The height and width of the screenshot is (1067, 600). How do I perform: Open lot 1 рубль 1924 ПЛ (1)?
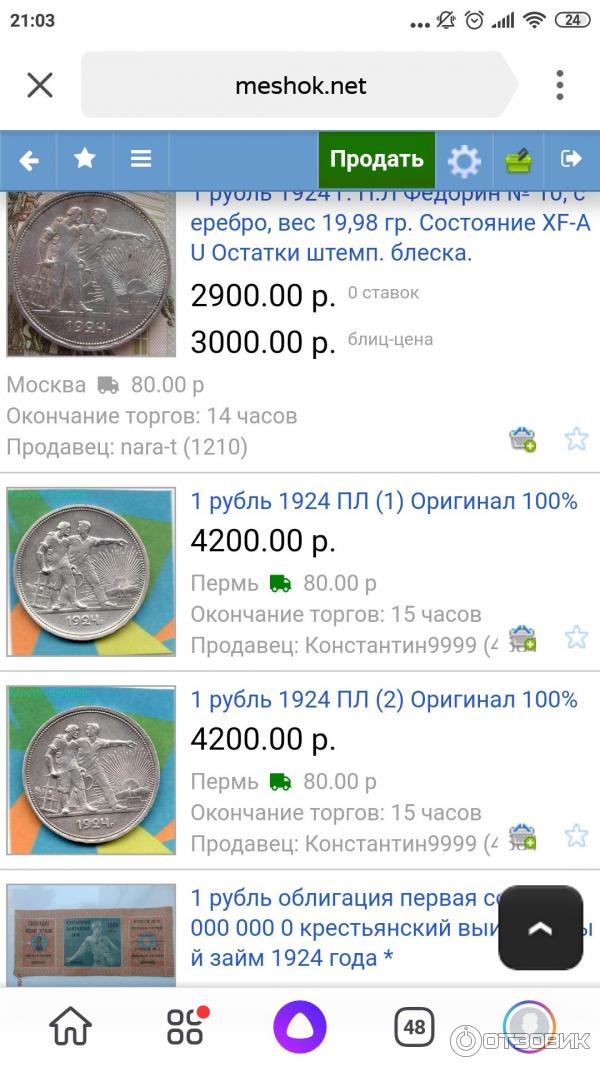tap(384, 501)
